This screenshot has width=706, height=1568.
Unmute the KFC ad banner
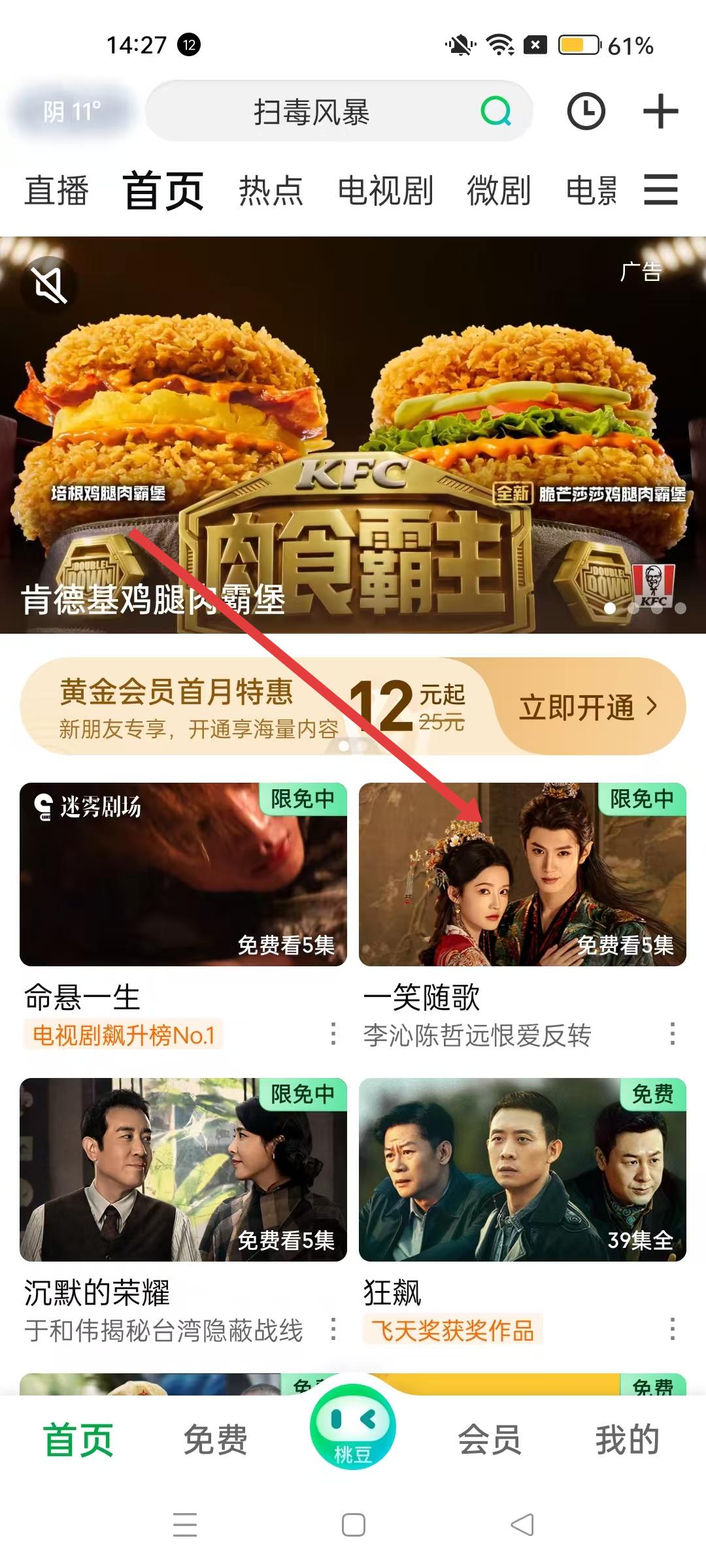50,285
